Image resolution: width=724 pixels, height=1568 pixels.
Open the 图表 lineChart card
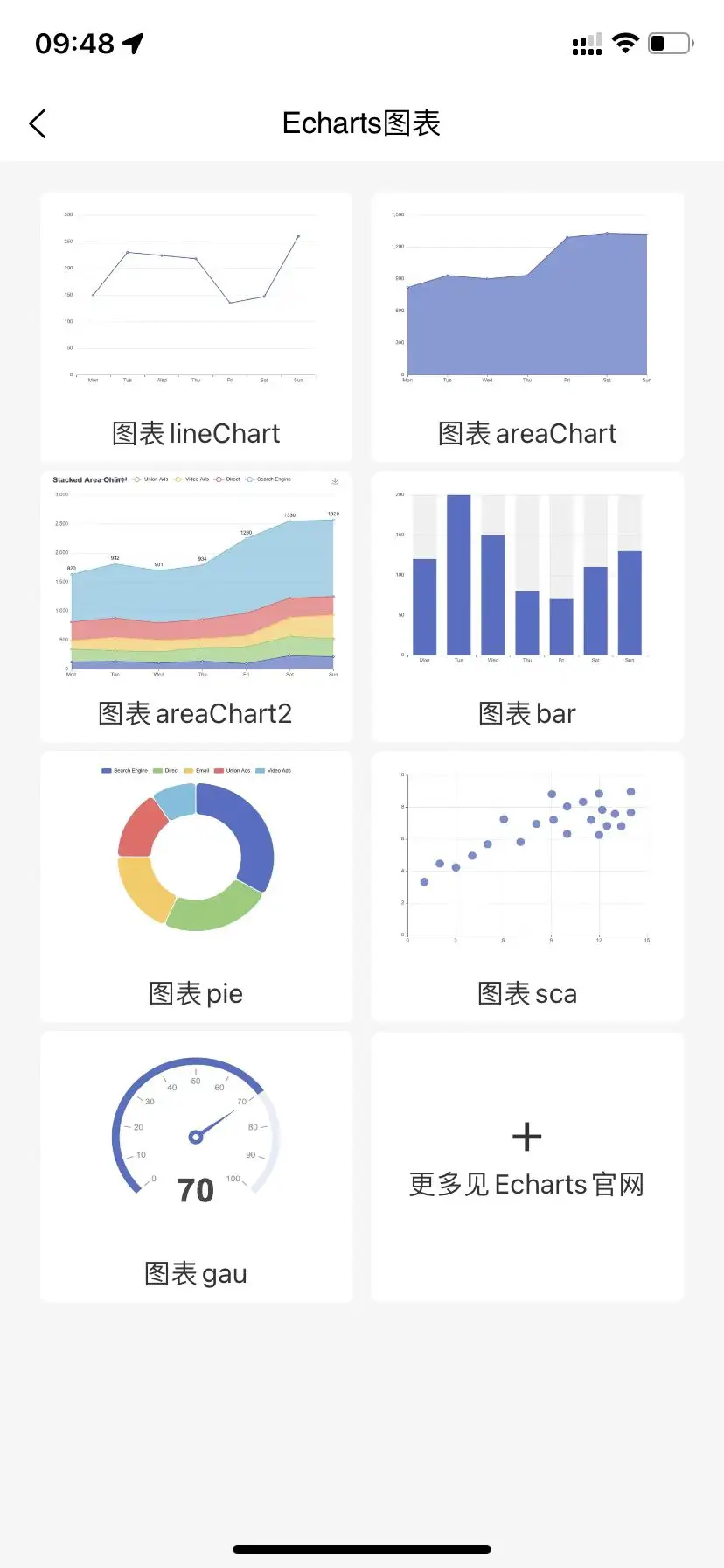196,327
